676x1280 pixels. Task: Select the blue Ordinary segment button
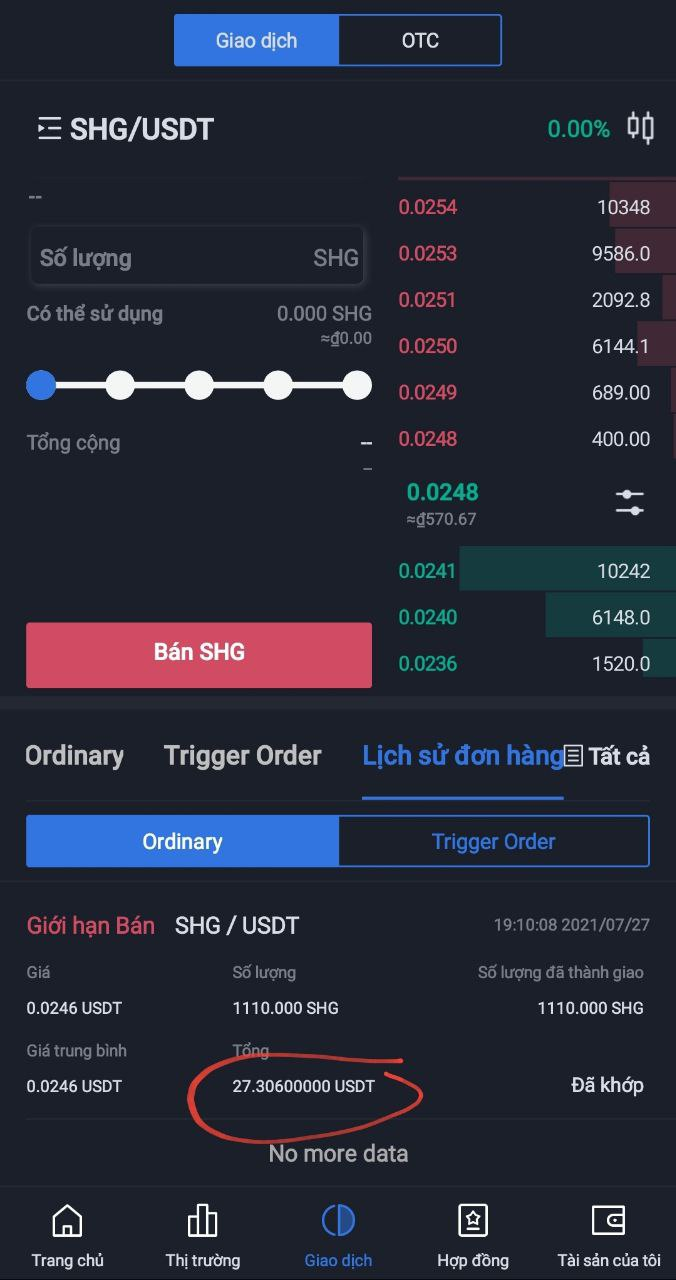tap(182, 841)
